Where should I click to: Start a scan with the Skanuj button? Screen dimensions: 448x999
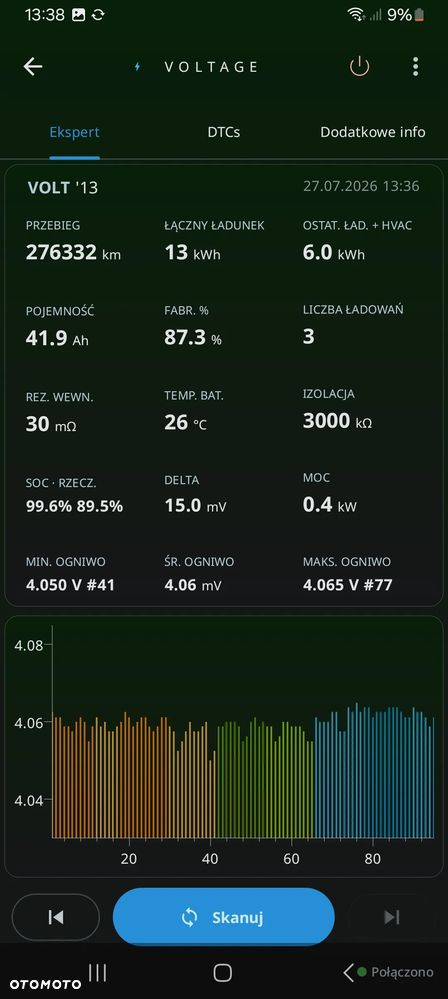tap(224, 917)
